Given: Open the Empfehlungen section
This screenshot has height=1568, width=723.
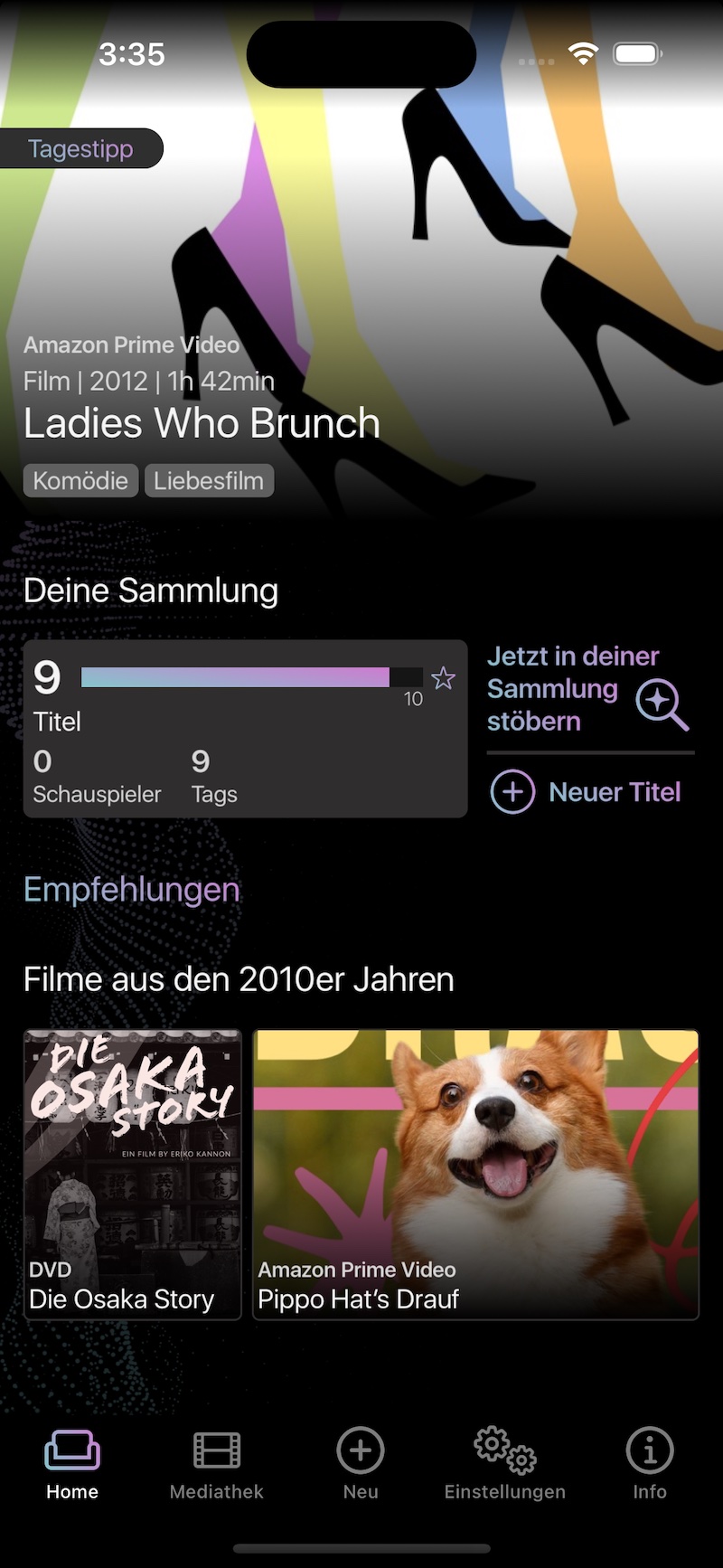Looking at the screenshot, I should tap(132, 890).
